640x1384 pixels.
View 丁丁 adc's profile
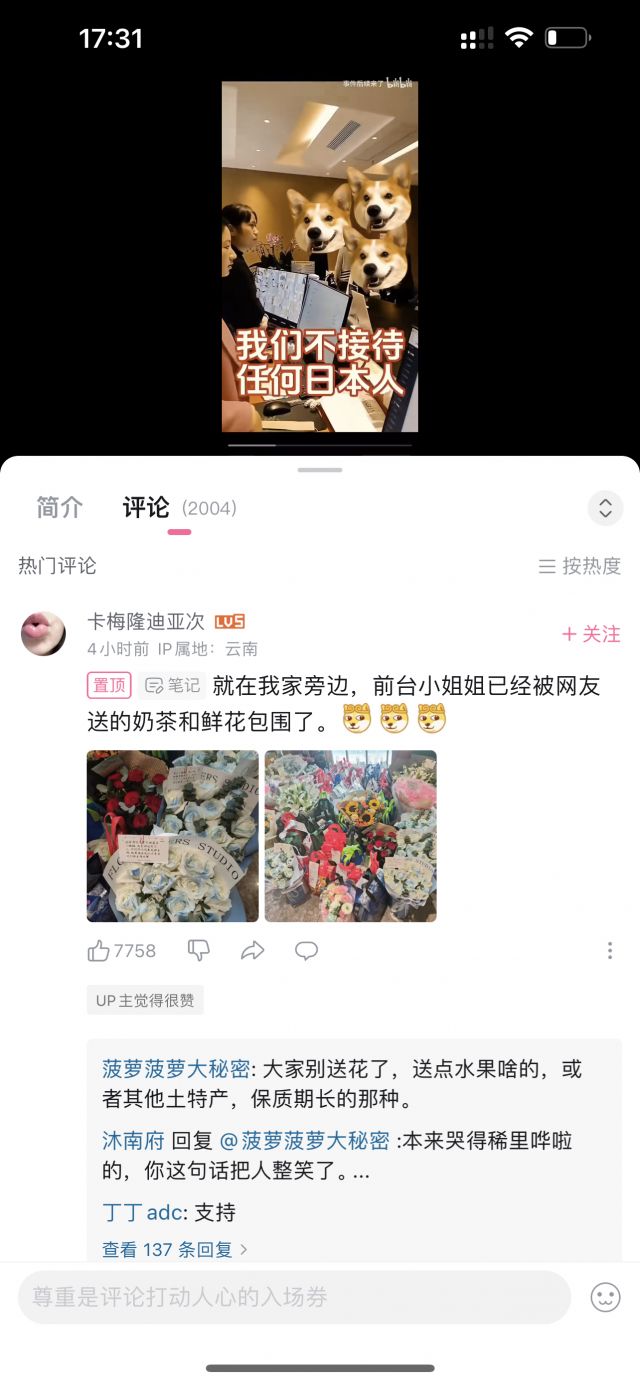coord(142,1213)
